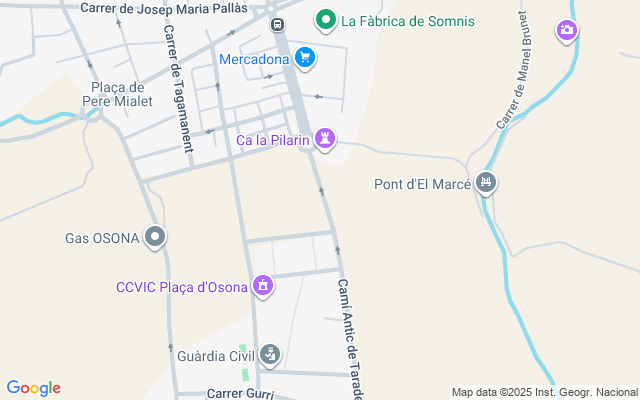The height and width of the screenshot is (400, 640).
Task: Tap the Guàrdia Civil marker
Action: point(270,354)
